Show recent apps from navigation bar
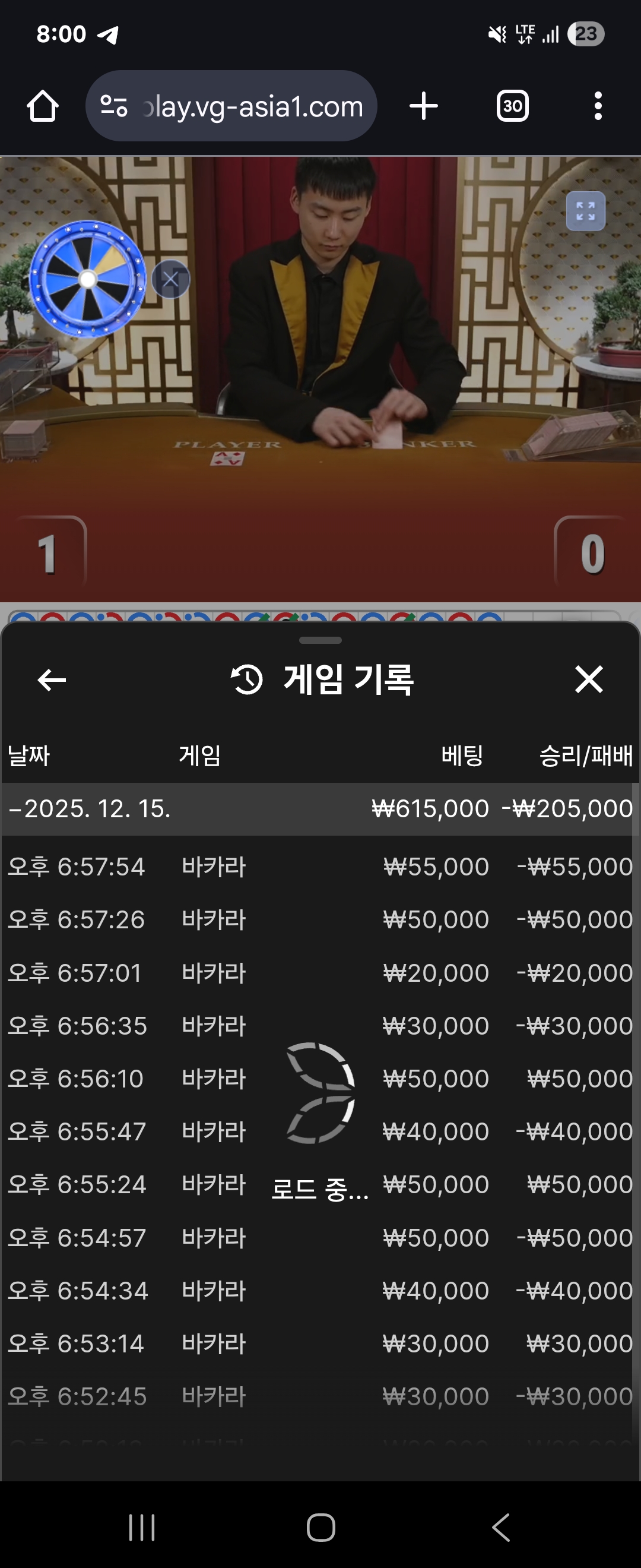 coord(142,1526)
